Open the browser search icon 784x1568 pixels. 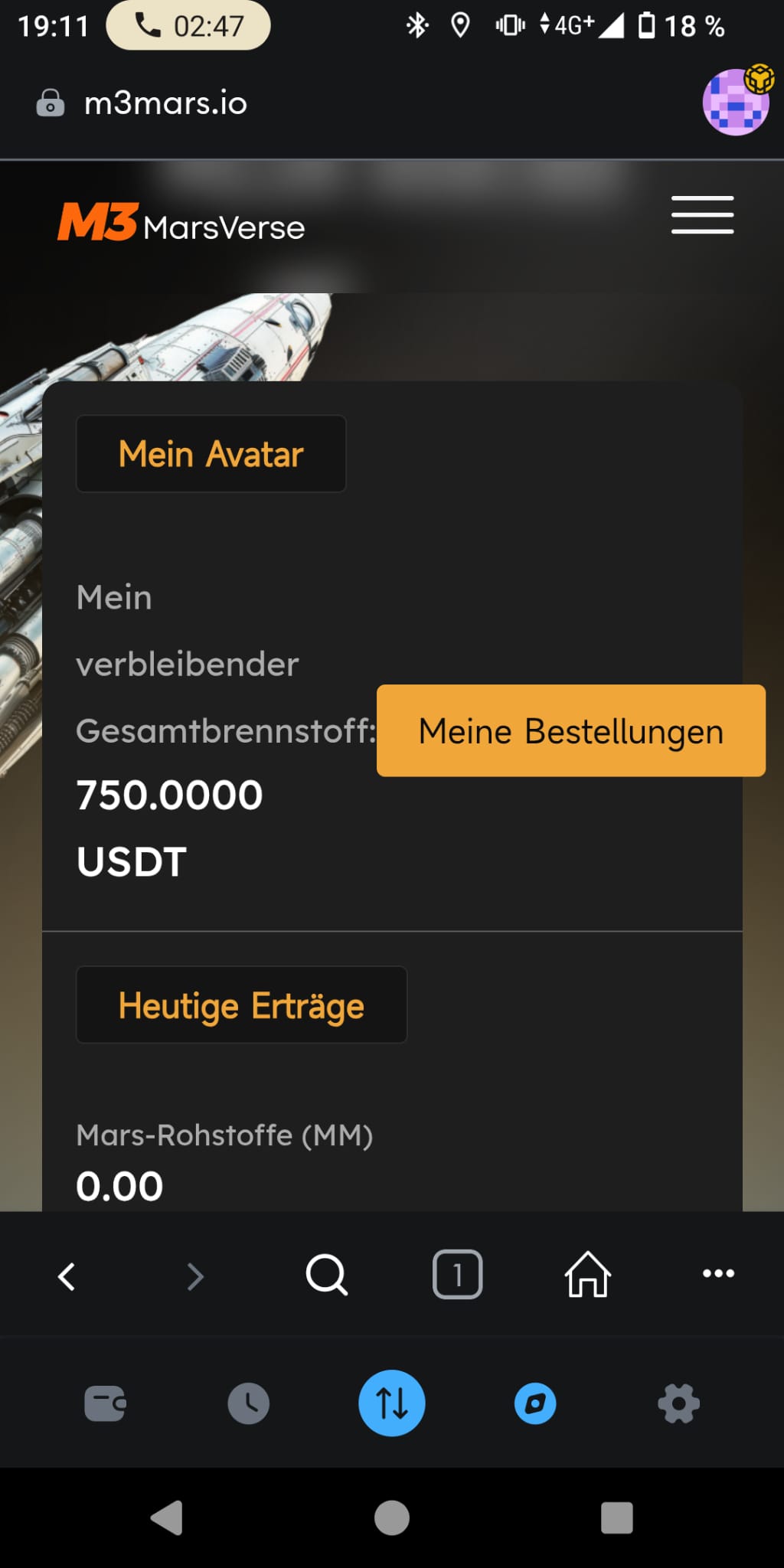click(327, 1276)
